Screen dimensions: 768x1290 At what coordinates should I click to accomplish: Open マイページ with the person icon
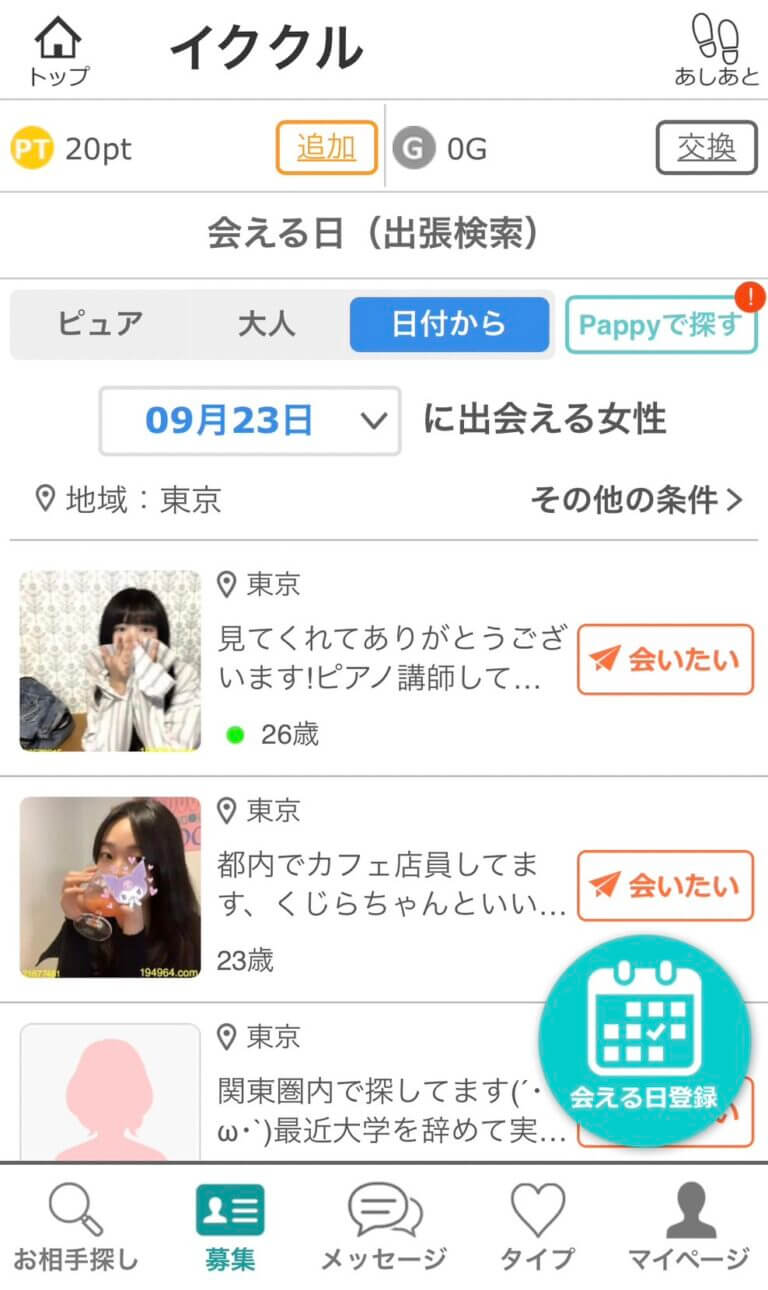pyautogui.click(x=690, y=1222)
